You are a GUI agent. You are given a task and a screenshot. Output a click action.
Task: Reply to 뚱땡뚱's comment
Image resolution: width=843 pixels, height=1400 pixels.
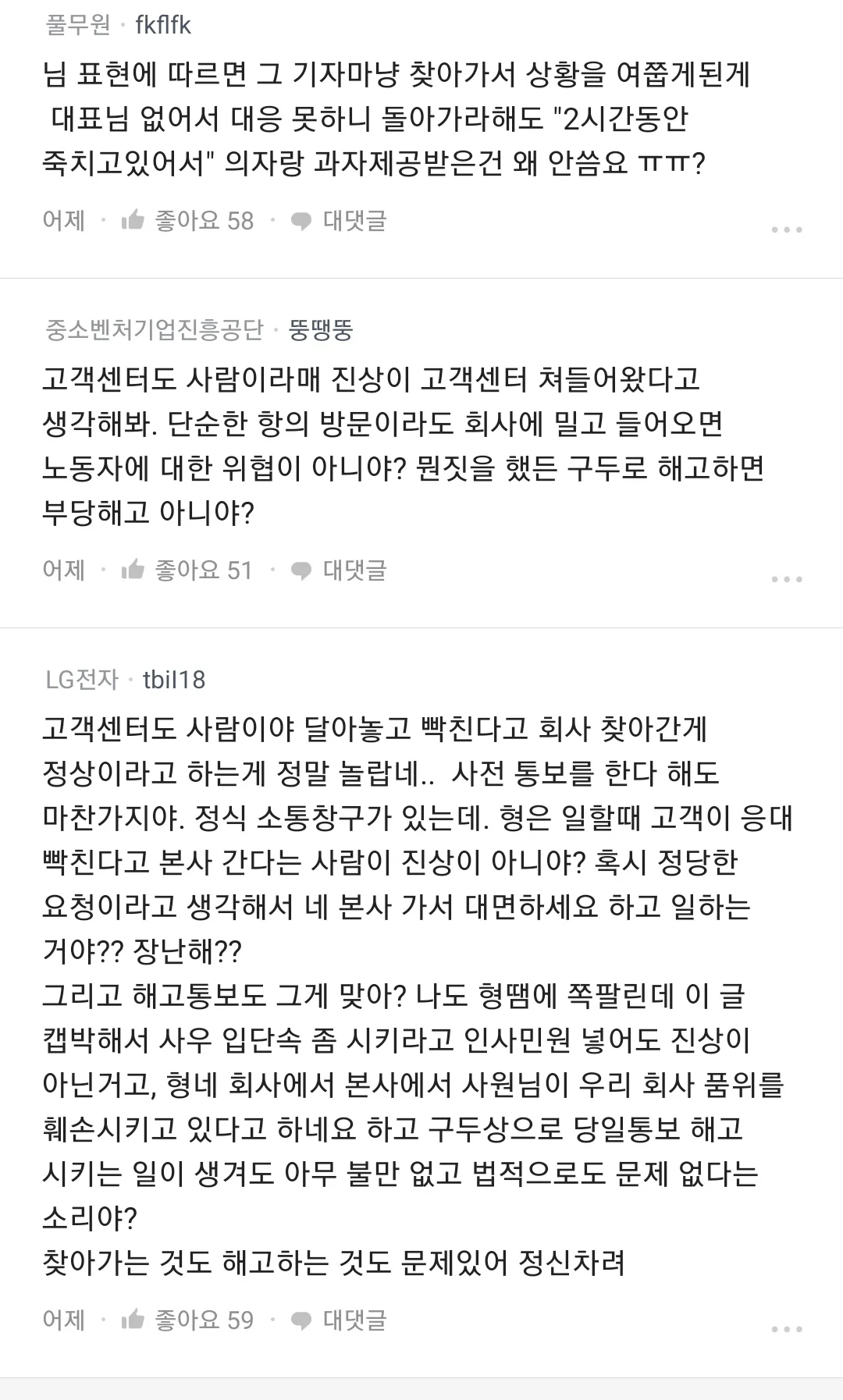339,570
